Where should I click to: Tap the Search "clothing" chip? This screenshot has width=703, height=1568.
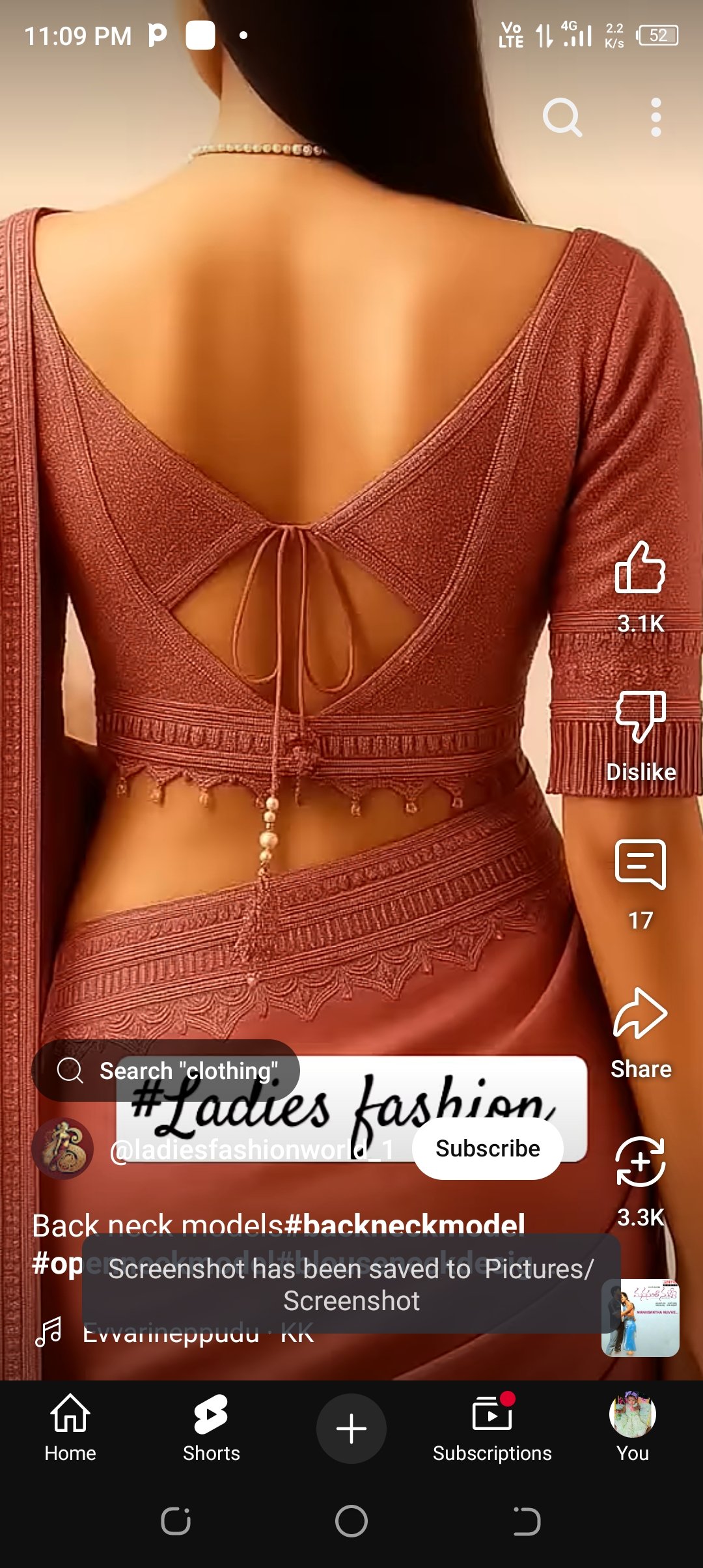166,1071
